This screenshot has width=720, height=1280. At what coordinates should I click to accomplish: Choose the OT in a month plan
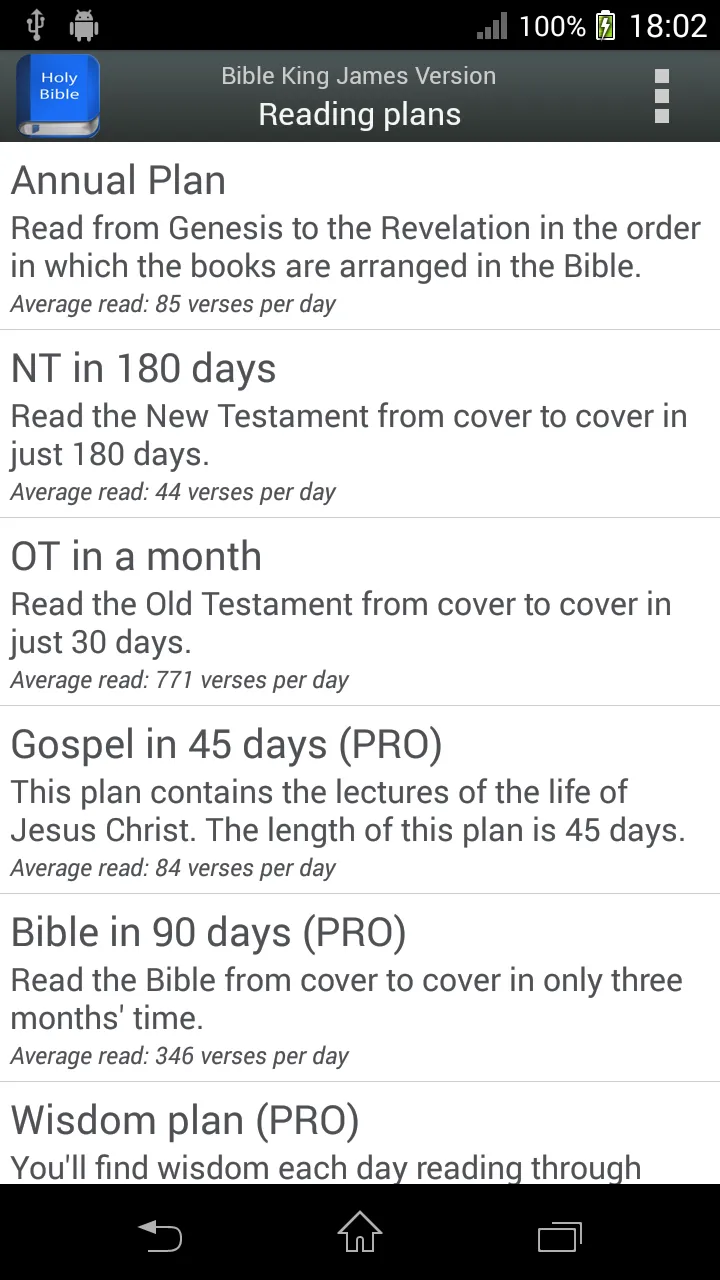(x=360, y=612)
